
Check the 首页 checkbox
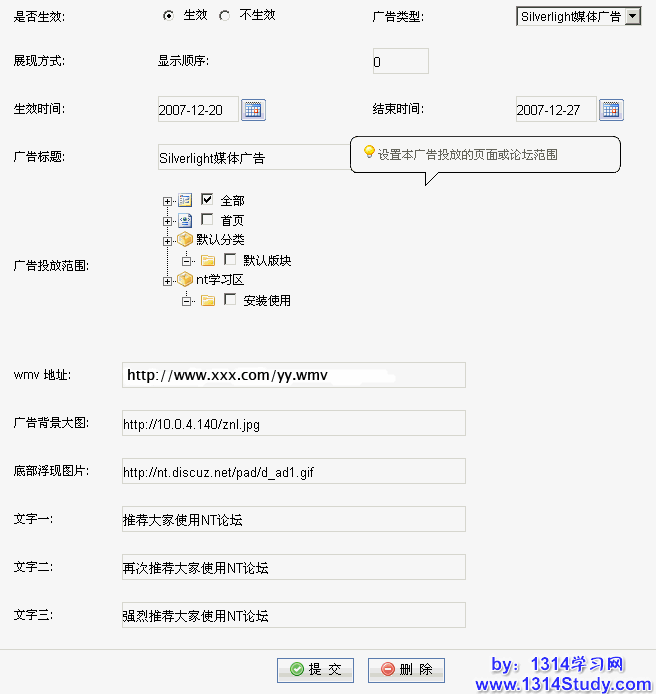[207, 220]
